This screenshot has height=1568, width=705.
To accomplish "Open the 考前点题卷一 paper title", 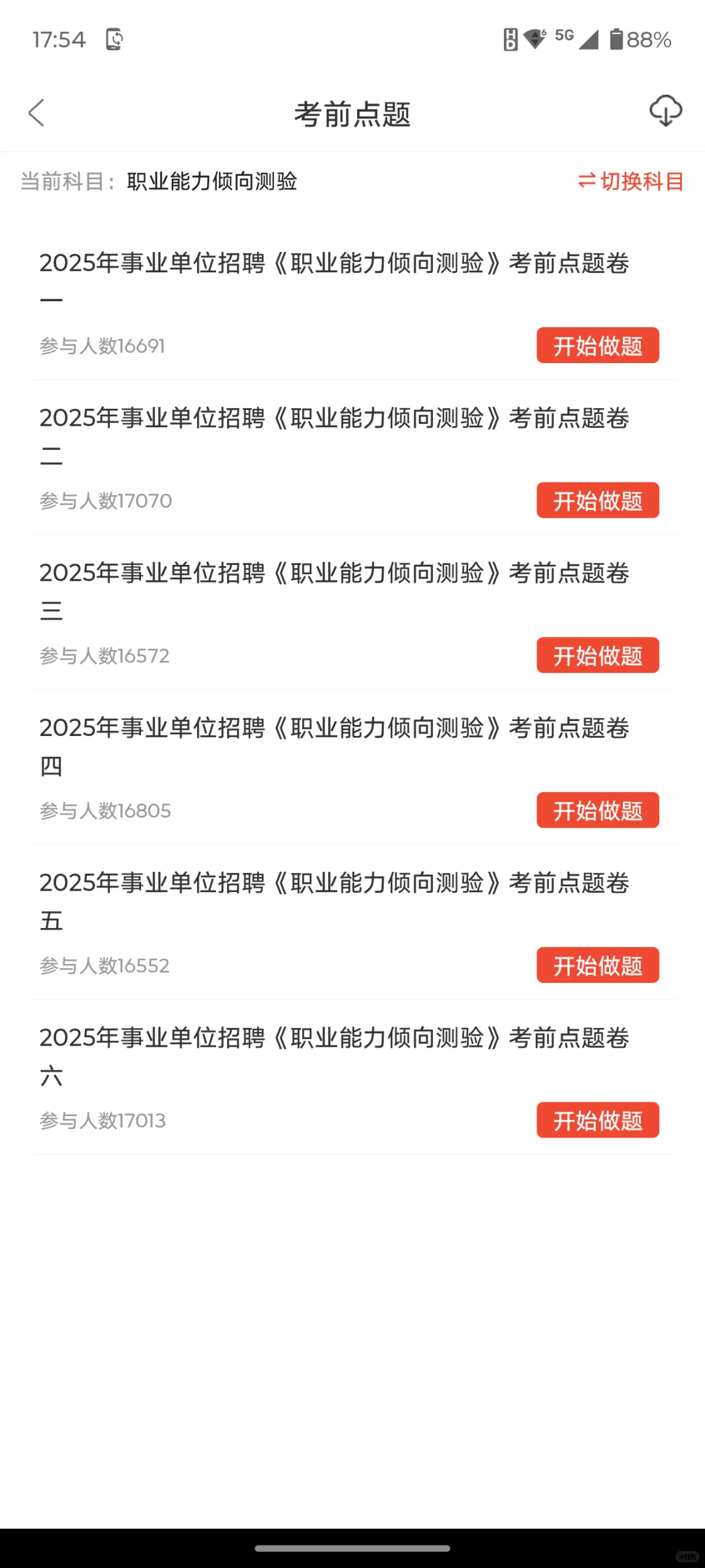I will pyautogui.click(x=334, y=264).
